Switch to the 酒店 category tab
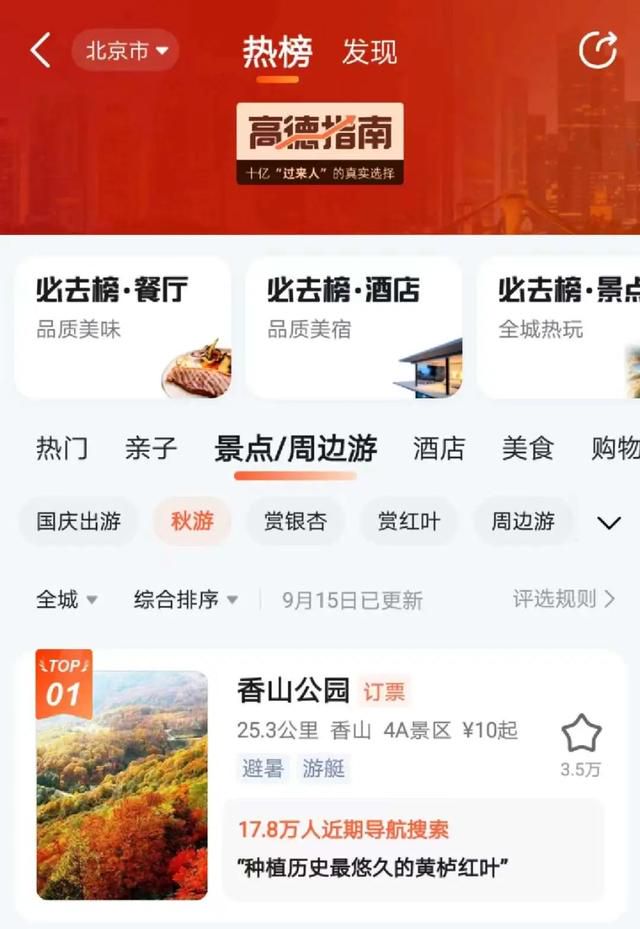This screenshot has height=929, width=640. pos(439,448)
